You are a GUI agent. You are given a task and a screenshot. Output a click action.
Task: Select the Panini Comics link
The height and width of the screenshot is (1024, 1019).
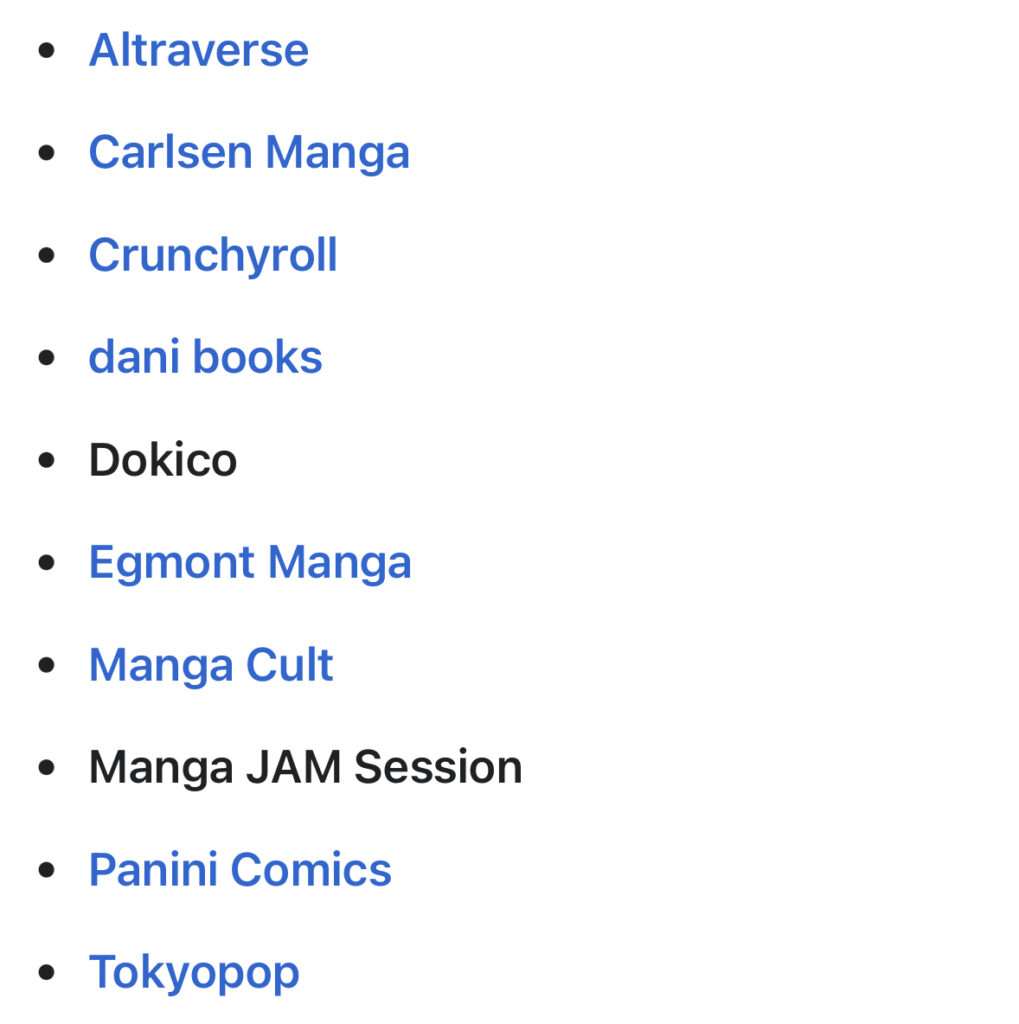point(240,869)
